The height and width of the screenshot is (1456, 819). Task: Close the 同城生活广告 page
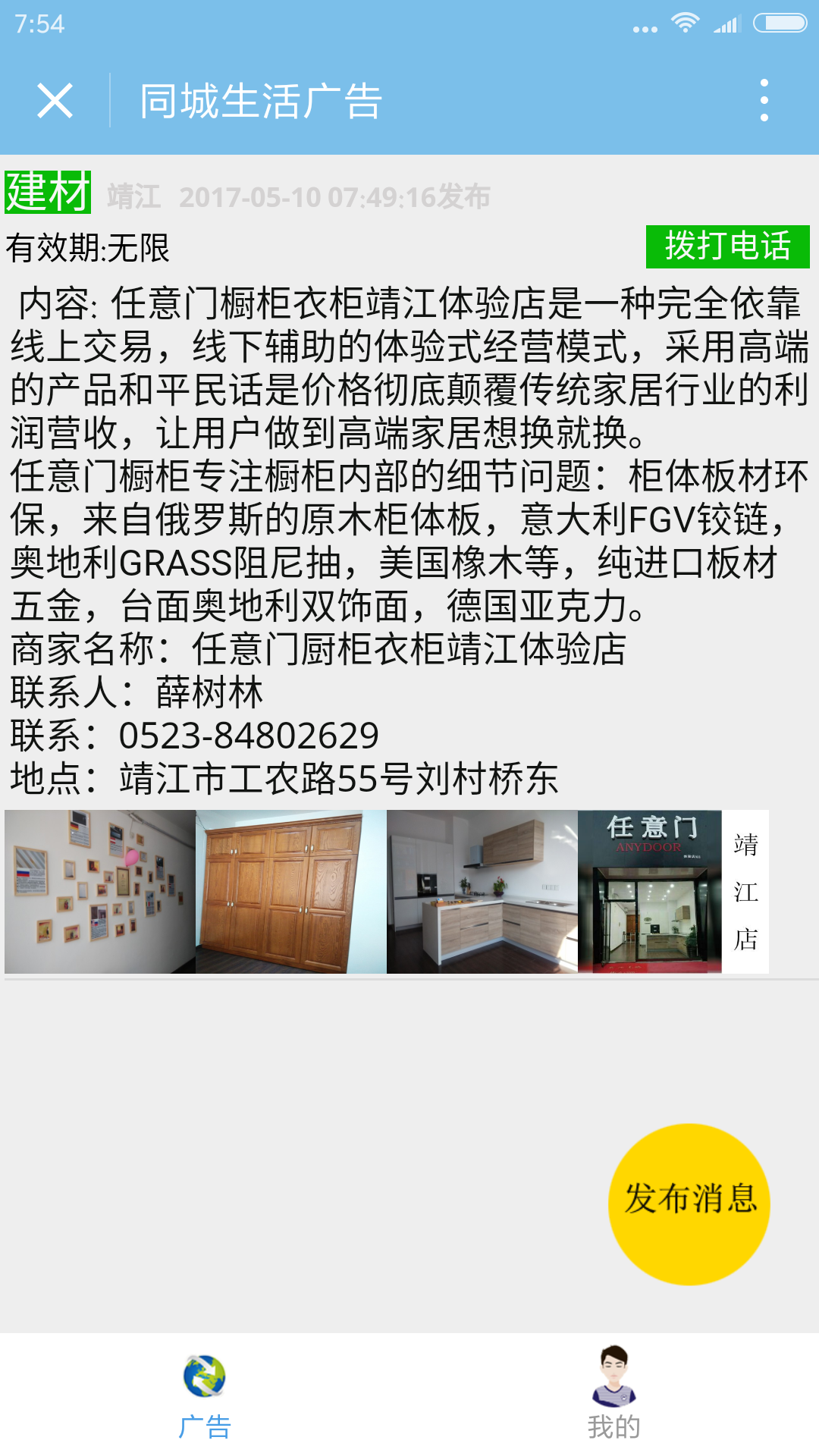[x=55, y=101]
